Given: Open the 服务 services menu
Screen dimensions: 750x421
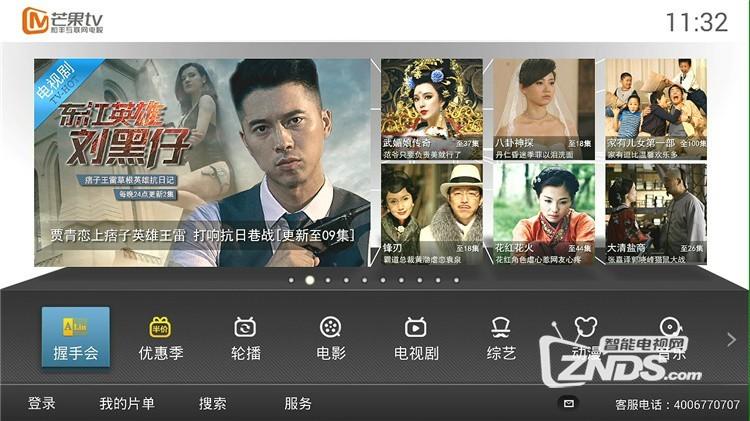Looking at the screenshot, I should (x=298, y=404).
